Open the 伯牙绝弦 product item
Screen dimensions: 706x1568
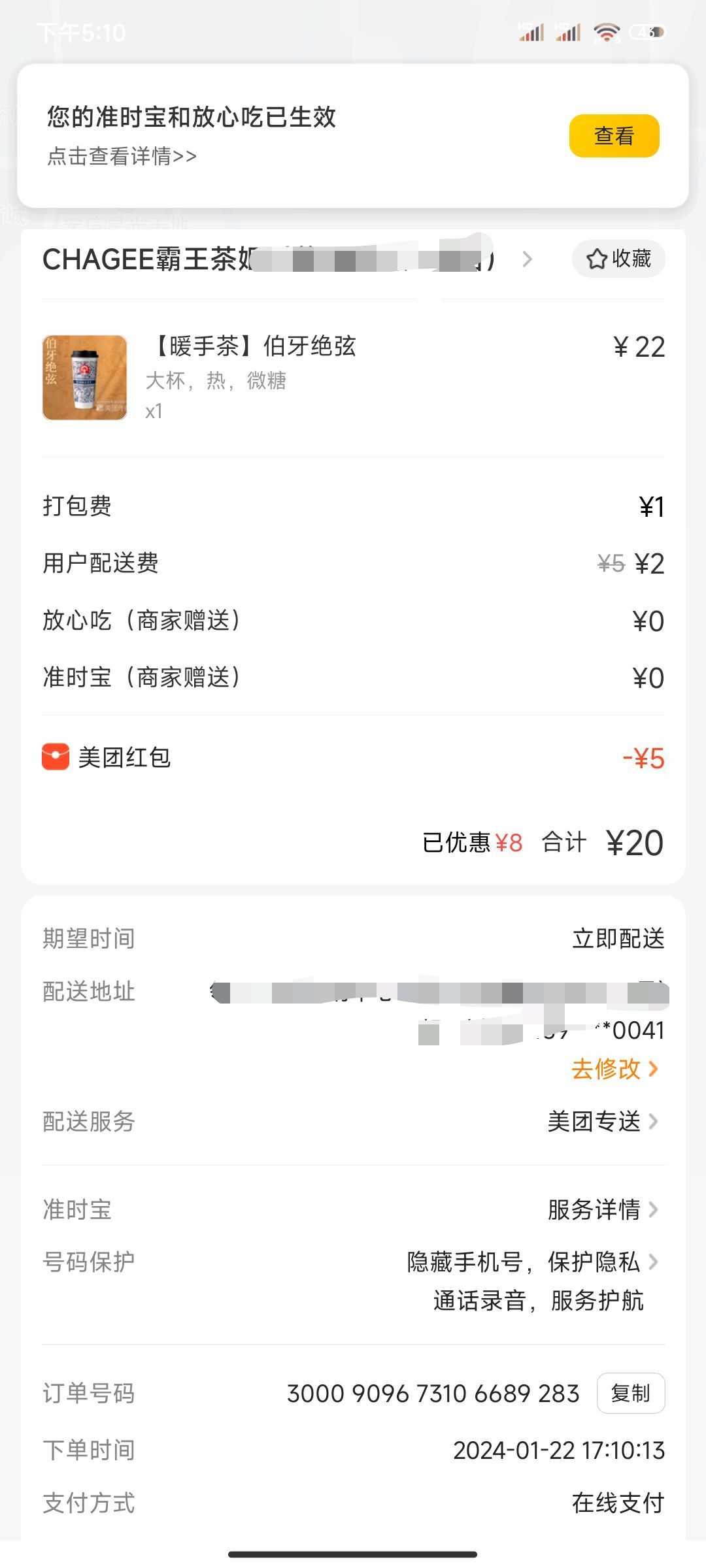pyautogui.click(x=354, y=378)
